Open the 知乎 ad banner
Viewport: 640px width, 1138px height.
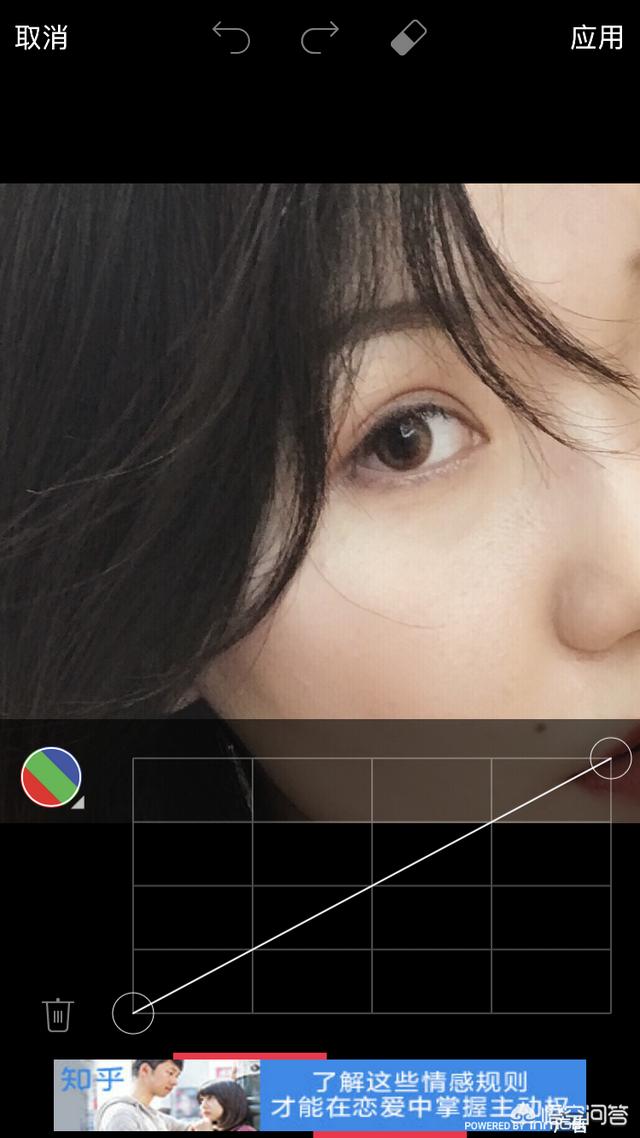[x=319, y=1094]
